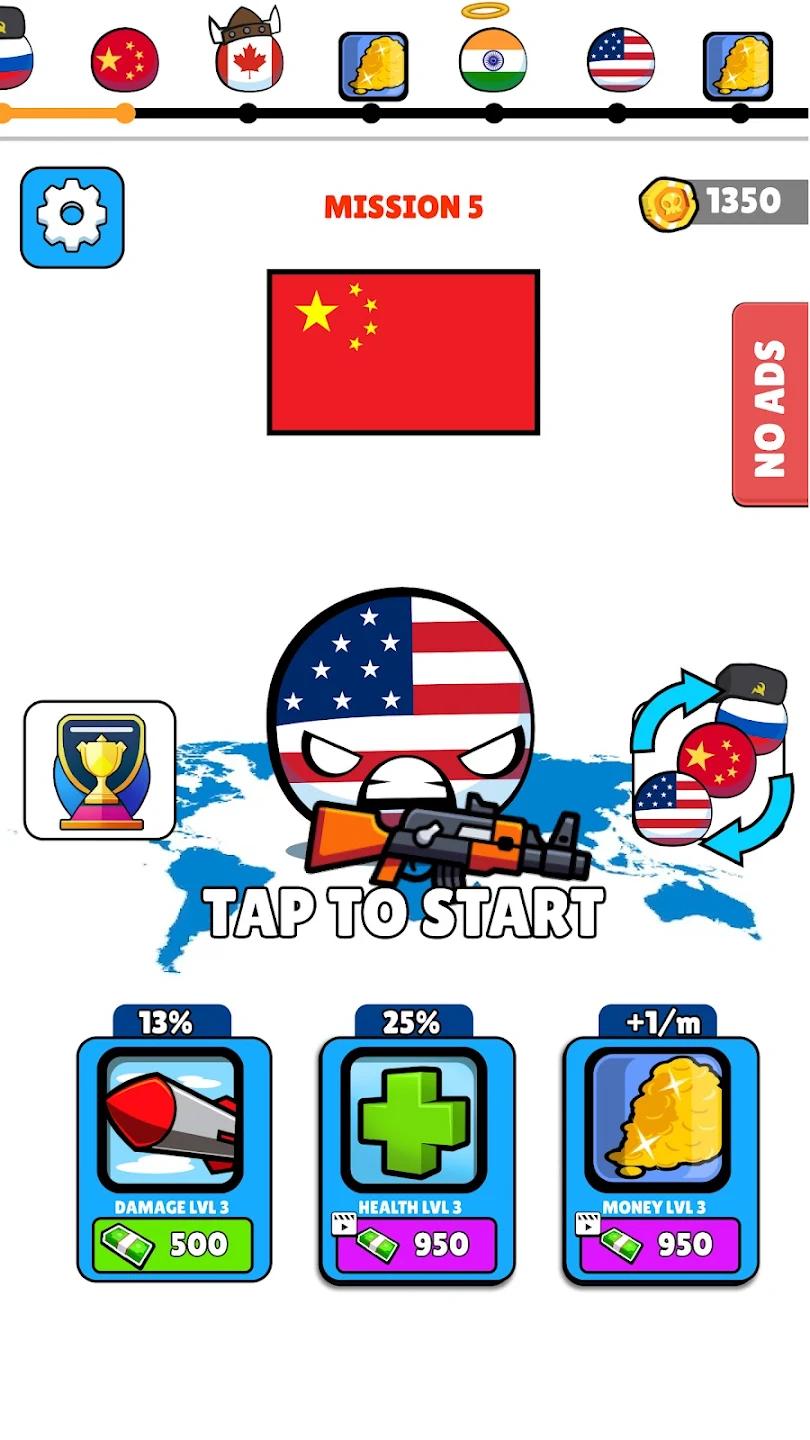
Task: Open the trophy leaderboard
Action: [x=100, y=770]
